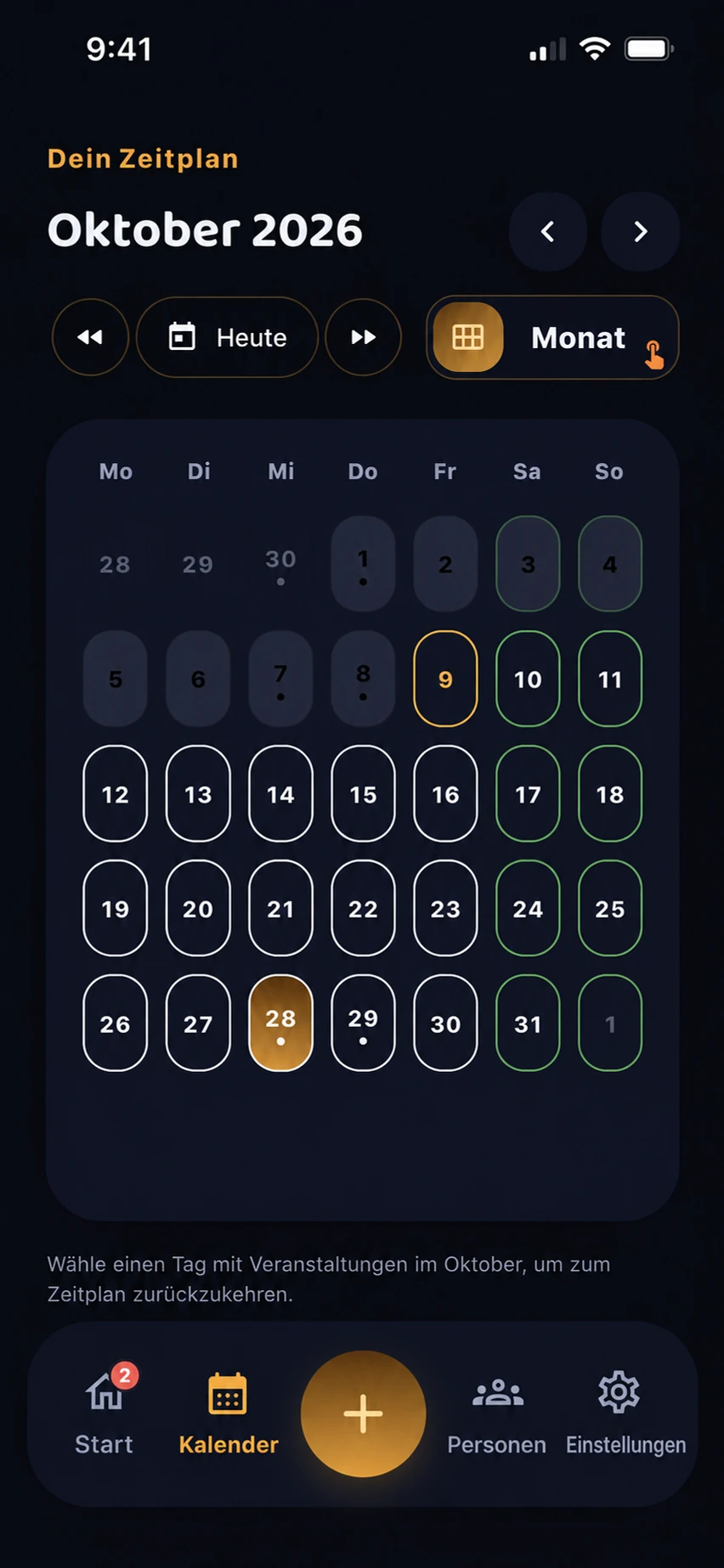Tap the fast-forward double-arrow button

point(363,337)
